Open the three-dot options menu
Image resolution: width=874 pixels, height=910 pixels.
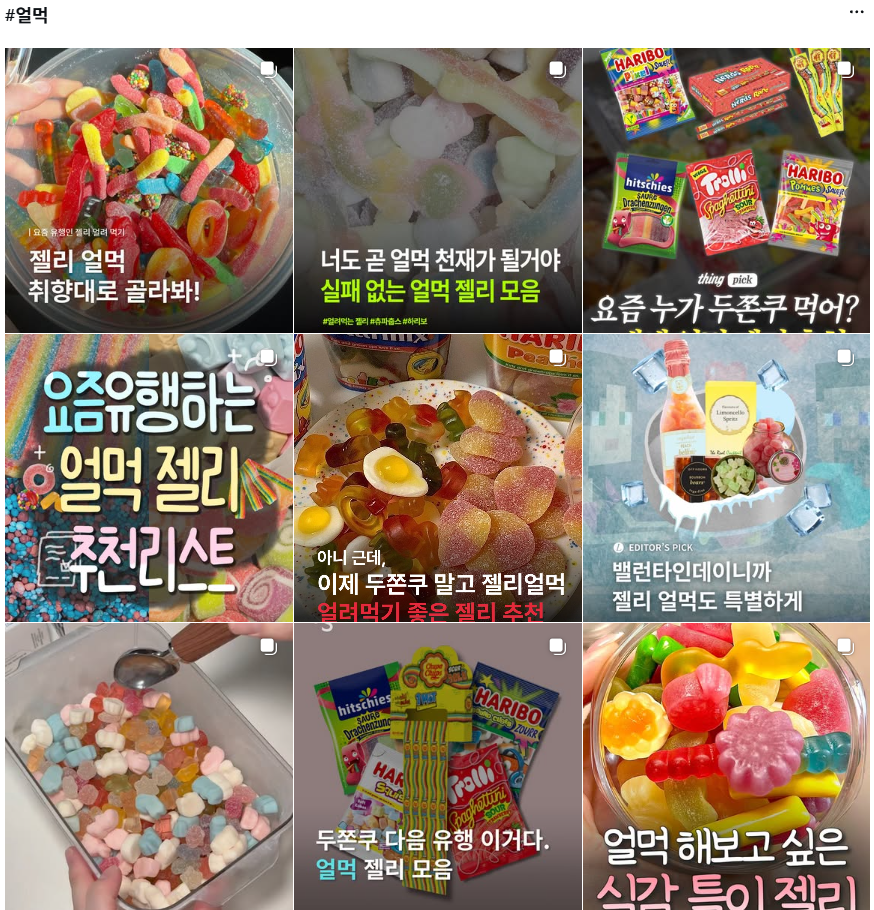[855, 11]
